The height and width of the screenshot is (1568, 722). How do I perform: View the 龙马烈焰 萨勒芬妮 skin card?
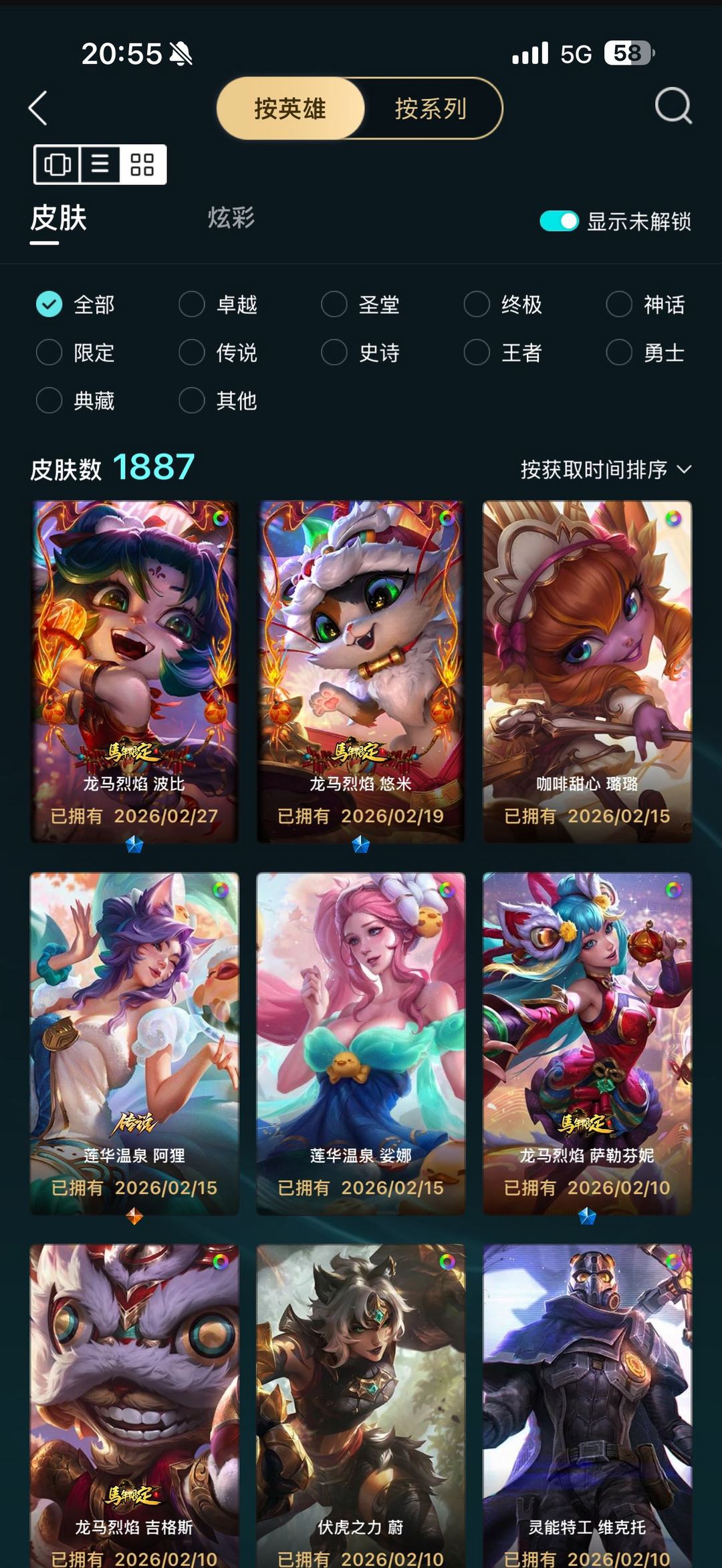point(588,1044)
